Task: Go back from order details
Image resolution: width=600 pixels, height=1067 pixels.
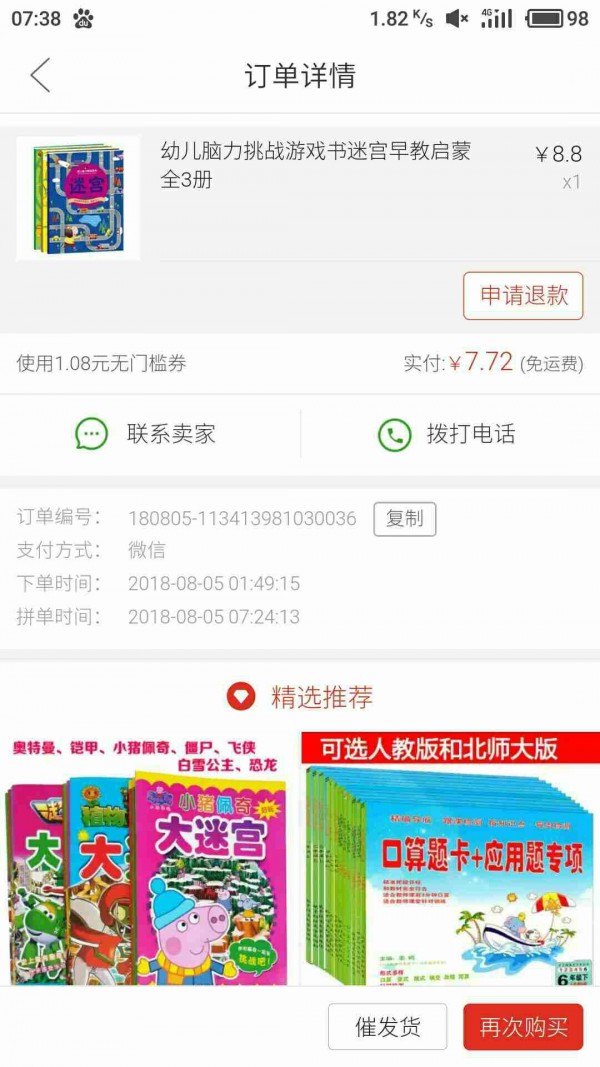Action: tap(40, 76)
